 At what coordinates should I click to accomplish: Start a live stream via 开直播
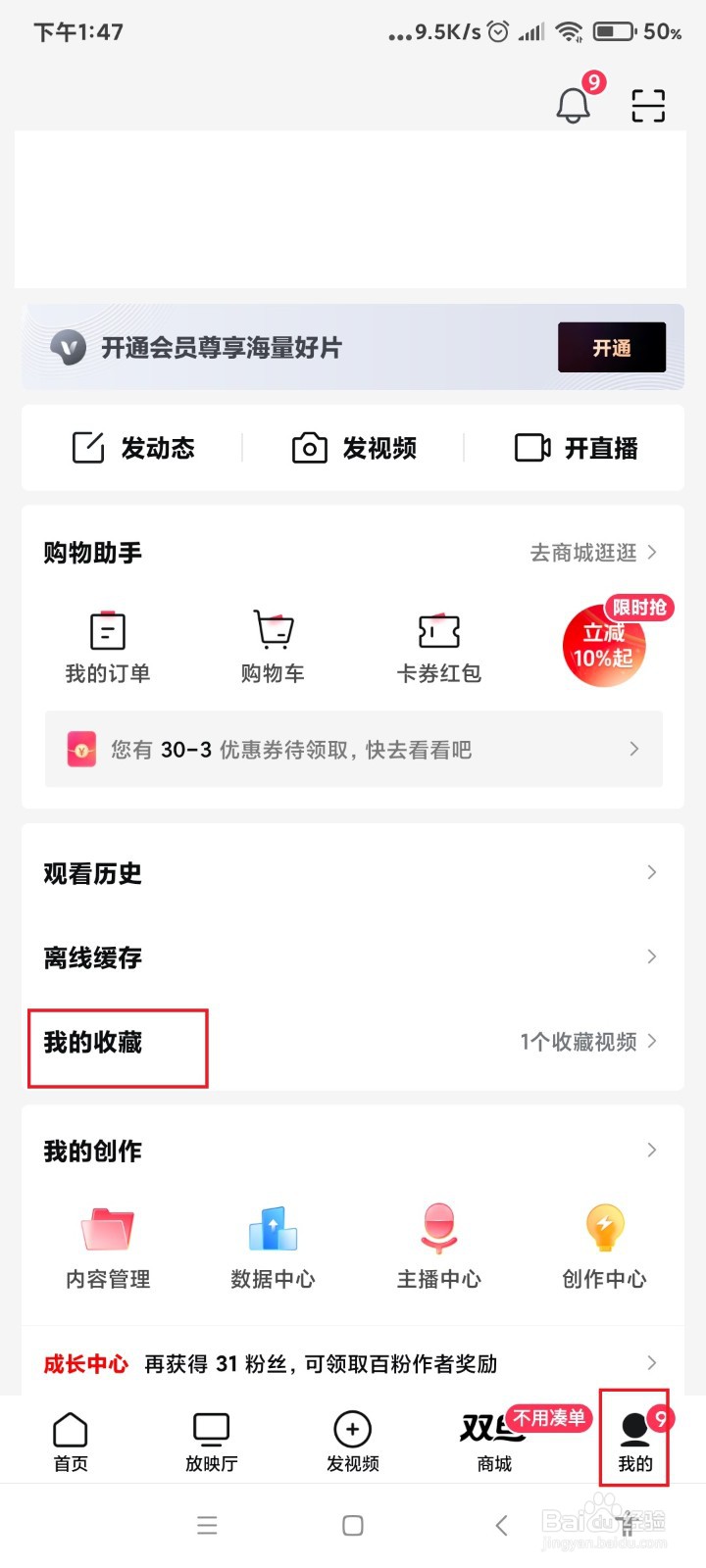[578, 448]
